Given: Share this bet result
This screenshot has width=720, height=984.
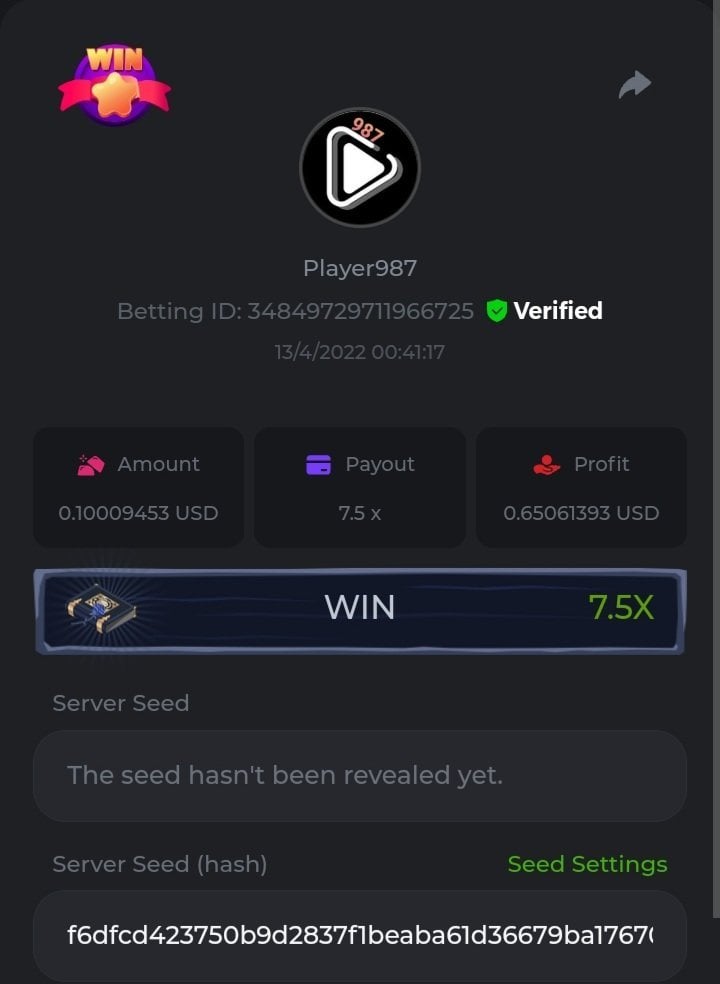Looking at the screenshot, I should click(x=635, y=86).
